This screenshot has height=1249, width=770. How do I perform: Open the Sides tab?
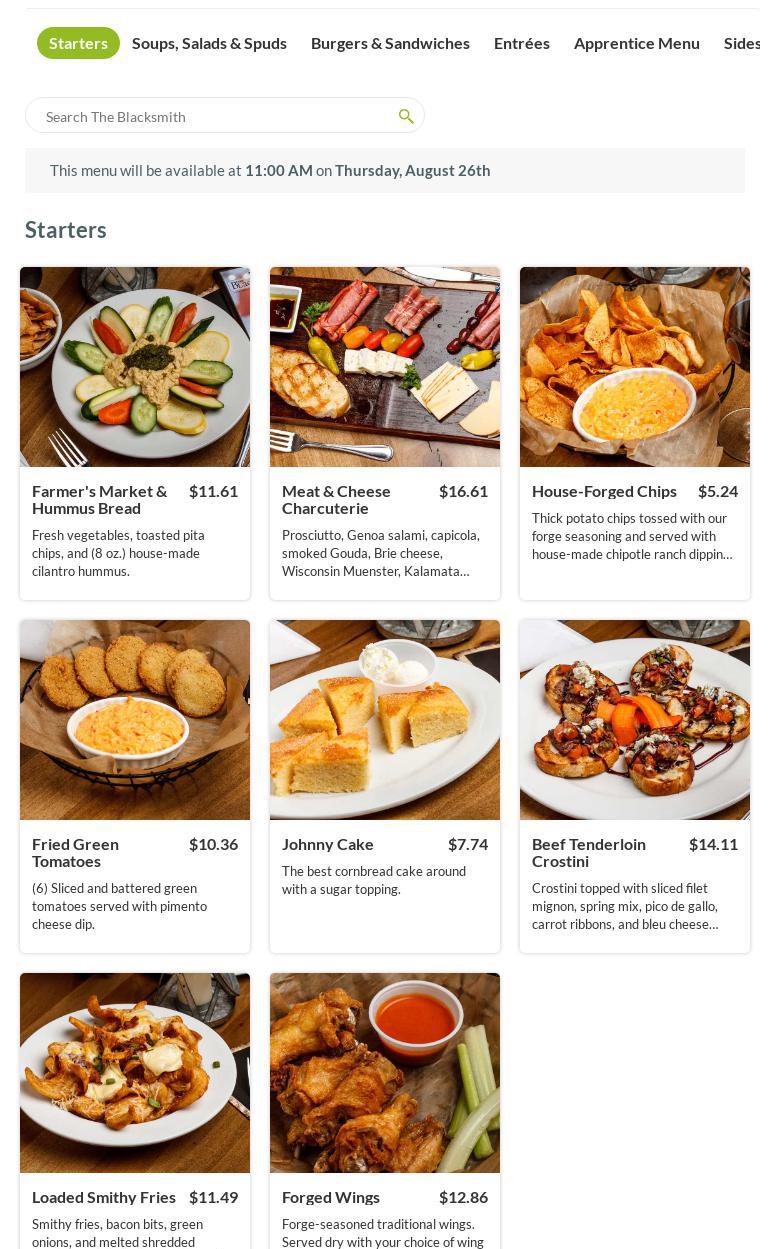point(742,43)
